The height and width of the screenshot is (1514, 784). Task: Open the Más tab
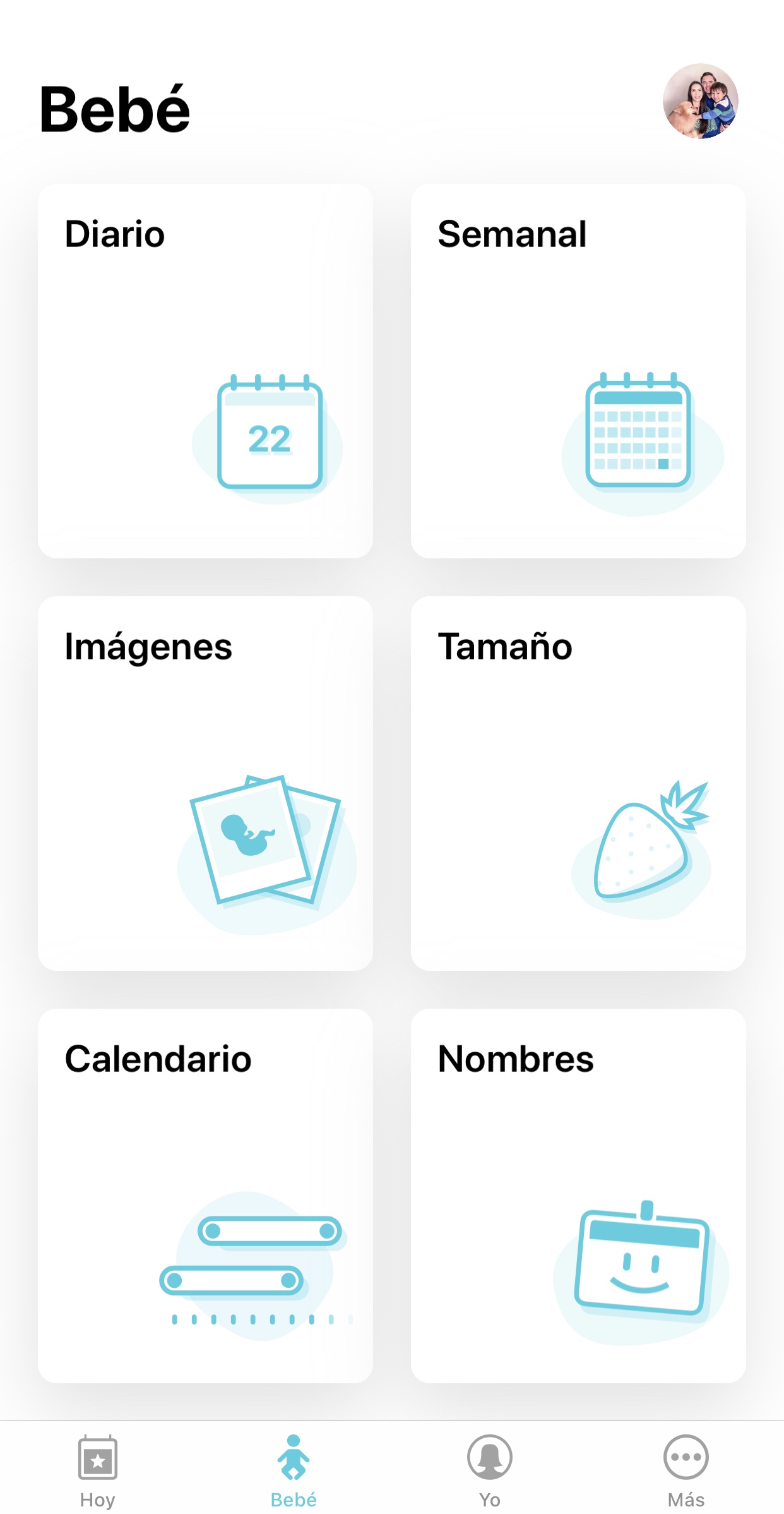[686, 1470]
